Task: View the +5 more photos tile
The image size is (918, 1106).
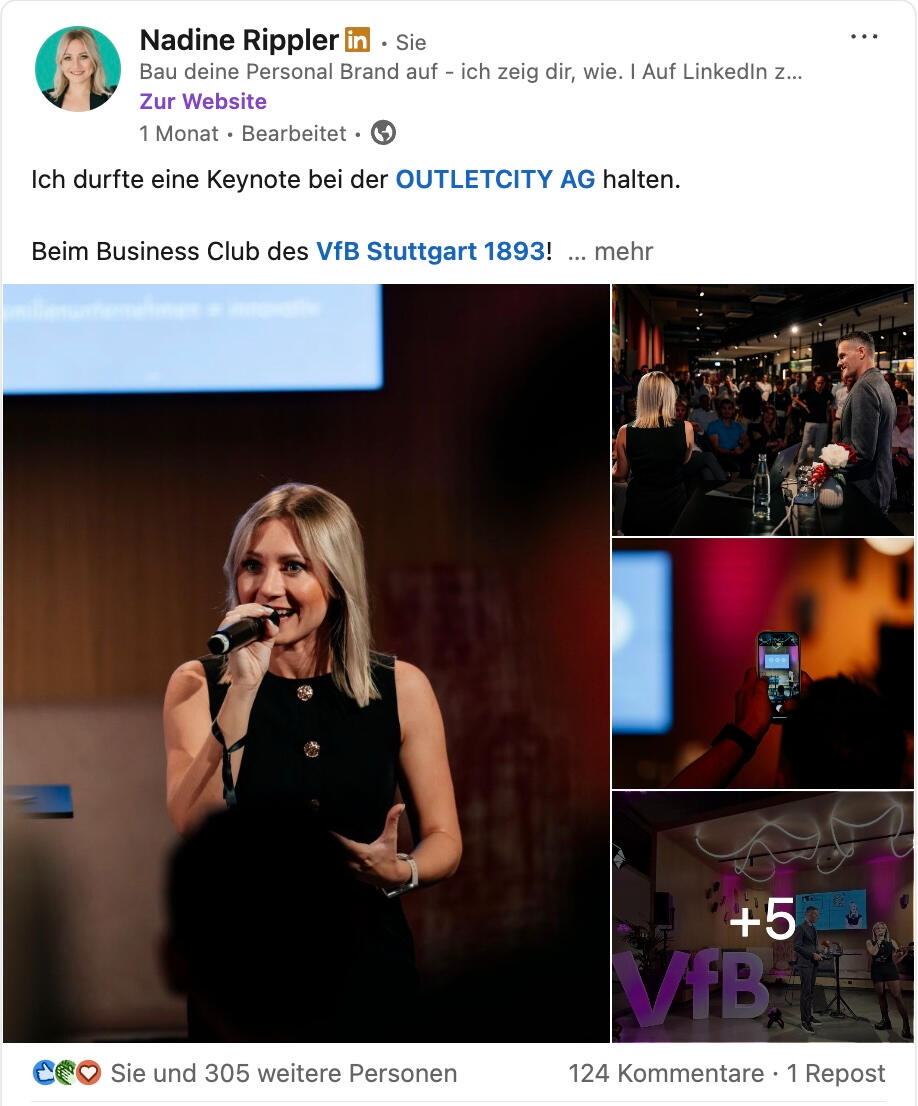Action: (763, 918)
